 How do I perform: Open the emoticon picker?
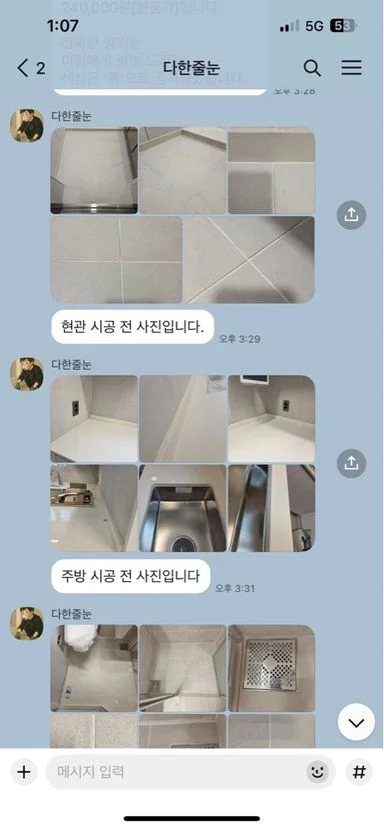click(317, 772)
